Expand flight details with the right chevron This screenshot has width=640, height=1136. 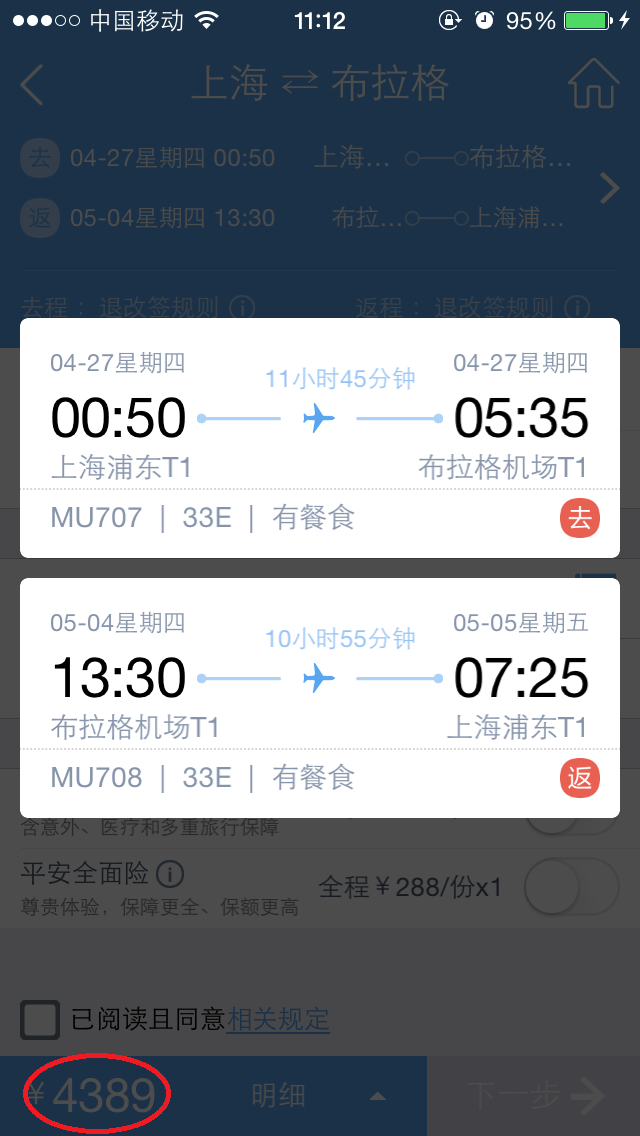(609, 188)
